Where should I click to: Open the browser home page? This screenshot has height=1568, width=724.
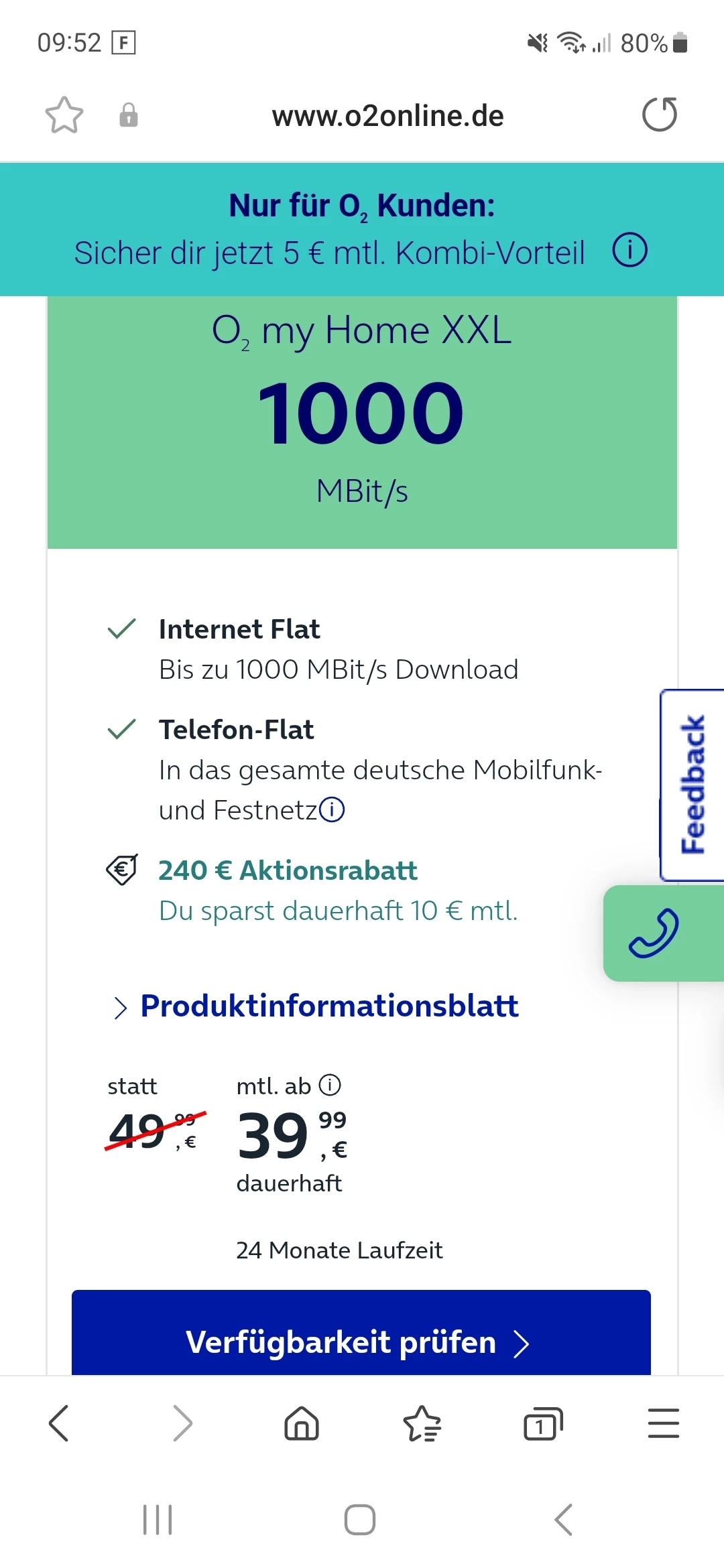coord(302,1423)
